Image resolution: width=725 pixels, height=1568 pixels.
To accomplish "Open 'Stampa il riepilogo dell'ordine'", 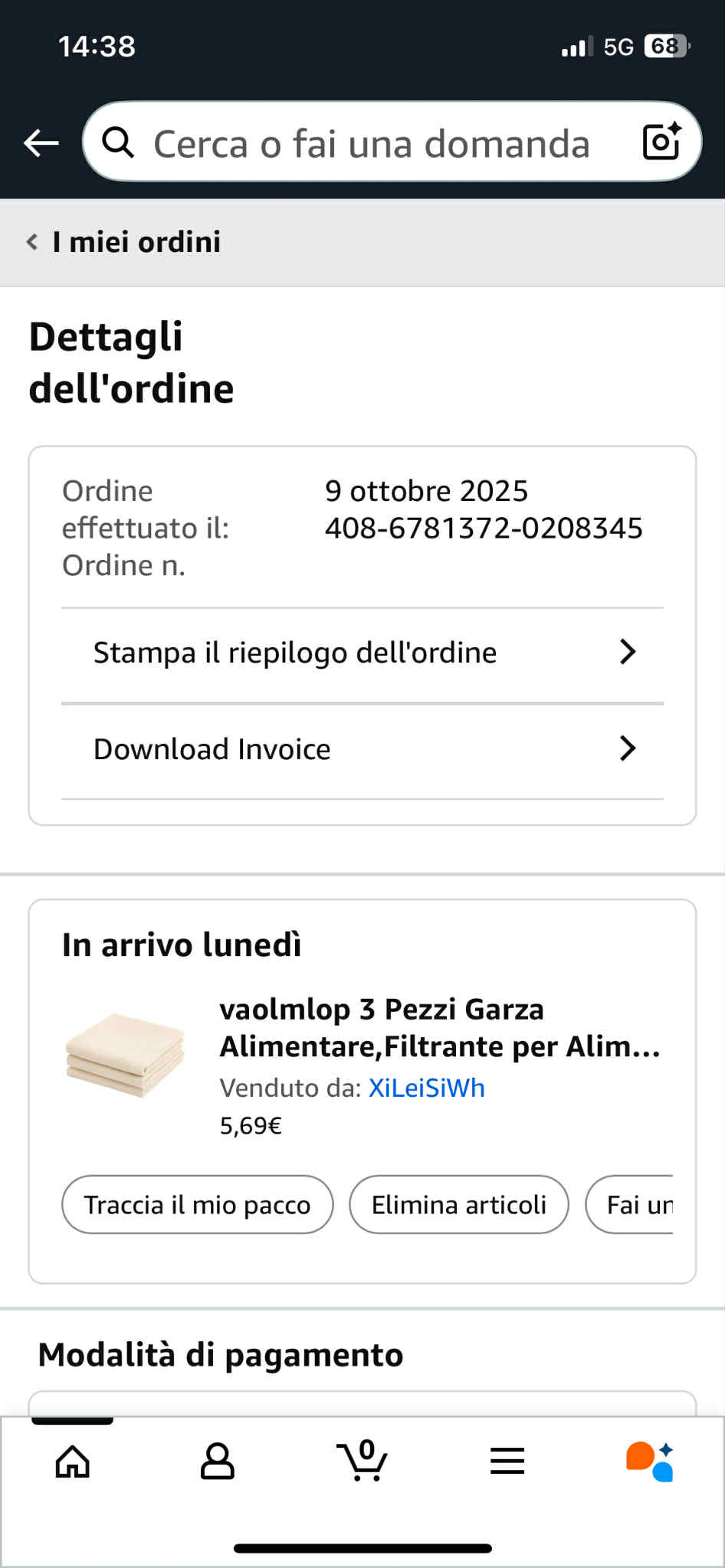I will point(362,653).
